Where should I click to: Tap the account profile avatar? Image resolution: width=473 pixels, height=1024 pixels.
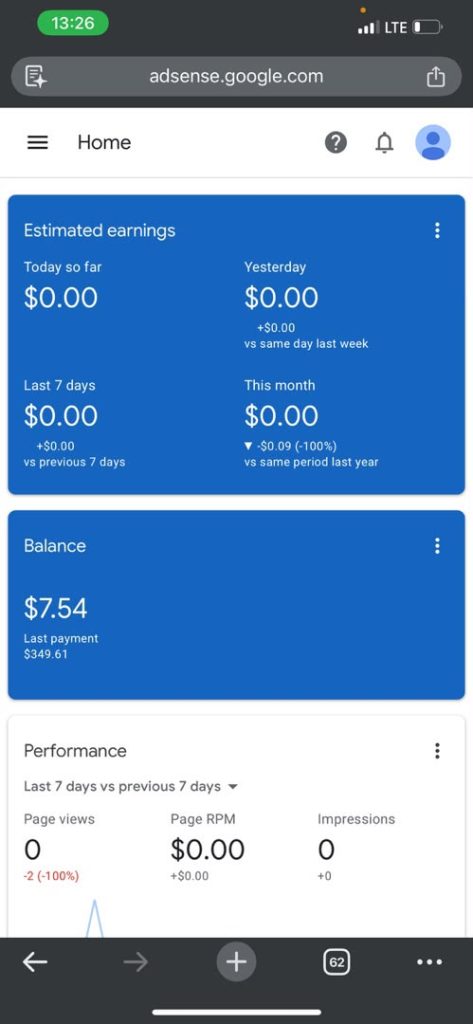click(x=432, y=142)
